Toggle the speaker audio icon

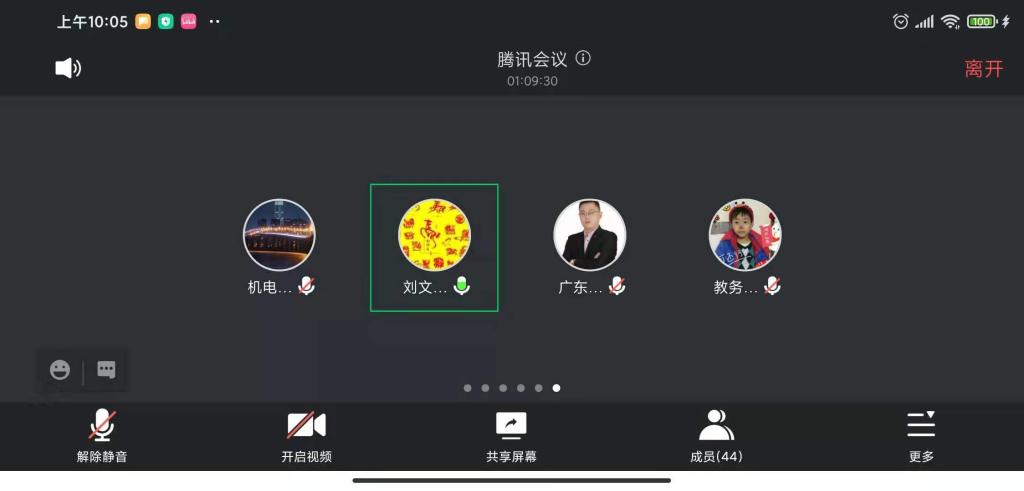[67, 68]
